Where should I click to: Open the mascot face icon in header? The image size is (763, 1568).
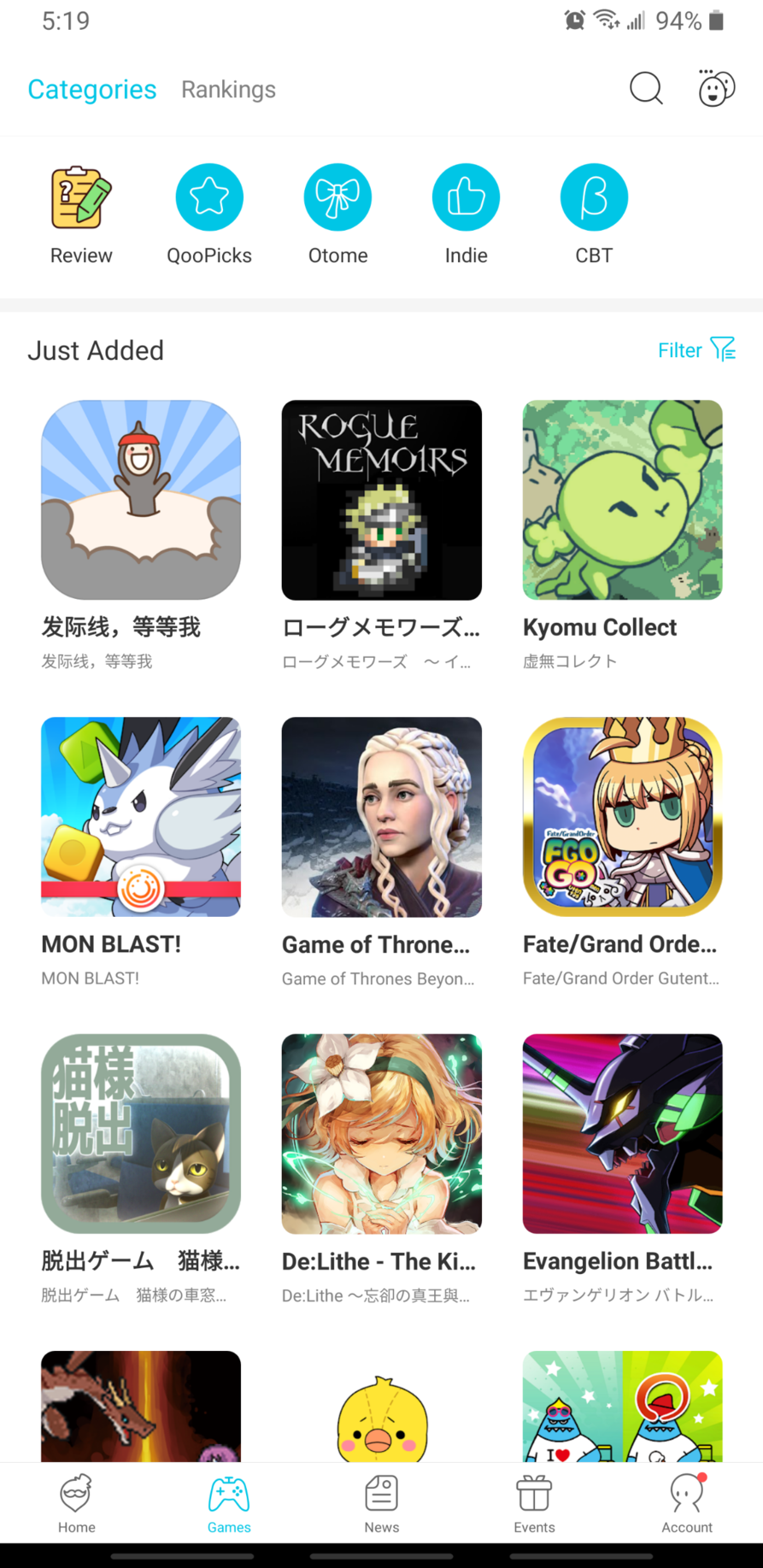click(x=716, y=88)
